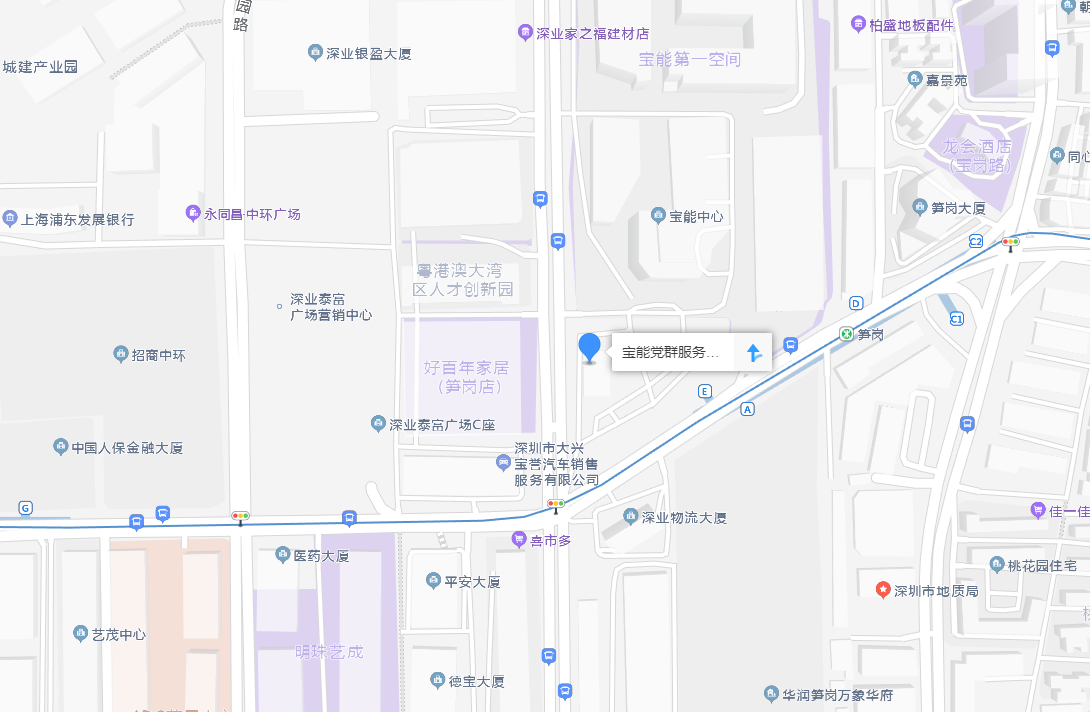Screen dimensions: 1090x712
Task: Tap the blue location pin marker
Action: pyautogui.click(x=590, y=348)
